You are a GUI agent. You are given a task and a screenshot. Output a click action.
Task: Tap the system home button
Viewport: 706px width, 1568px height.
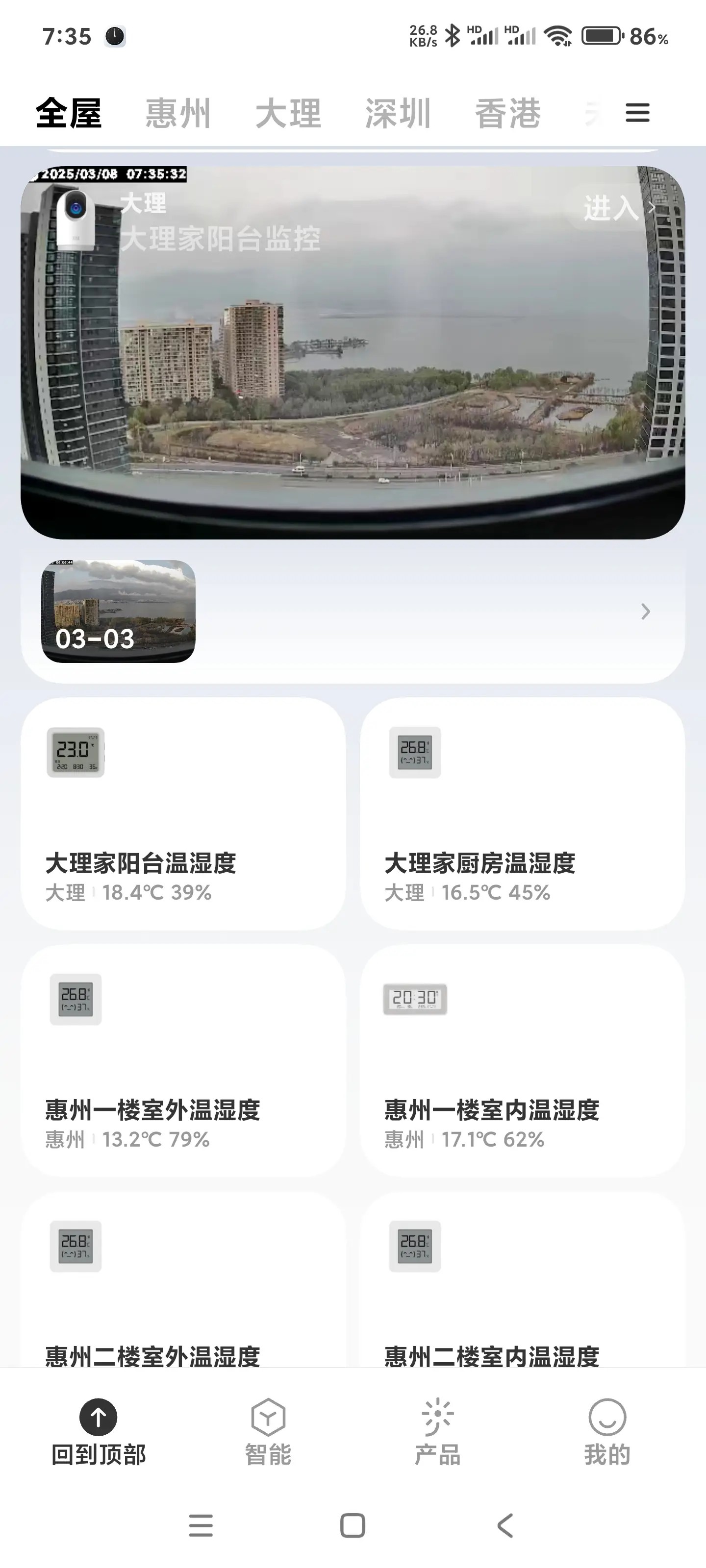pos(353,1525)
